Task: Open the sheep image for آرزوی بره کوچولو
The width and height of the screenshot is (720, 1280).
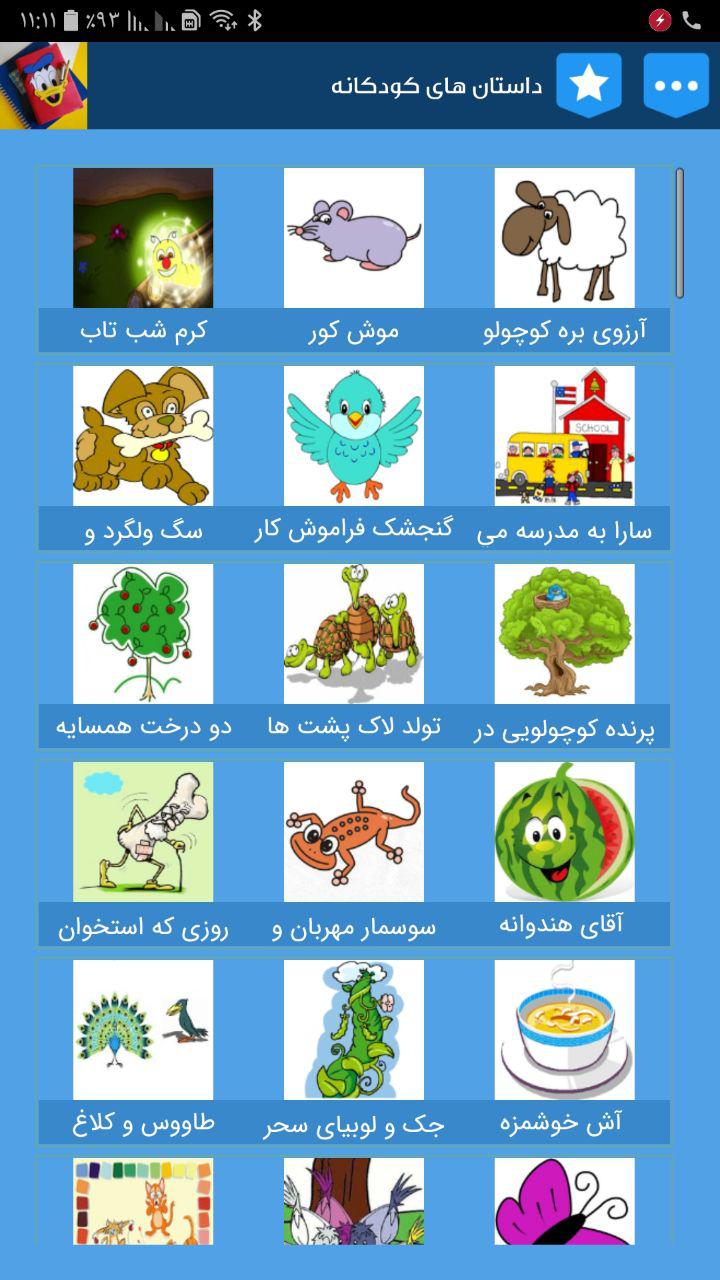Action: (x=566, y=239)
